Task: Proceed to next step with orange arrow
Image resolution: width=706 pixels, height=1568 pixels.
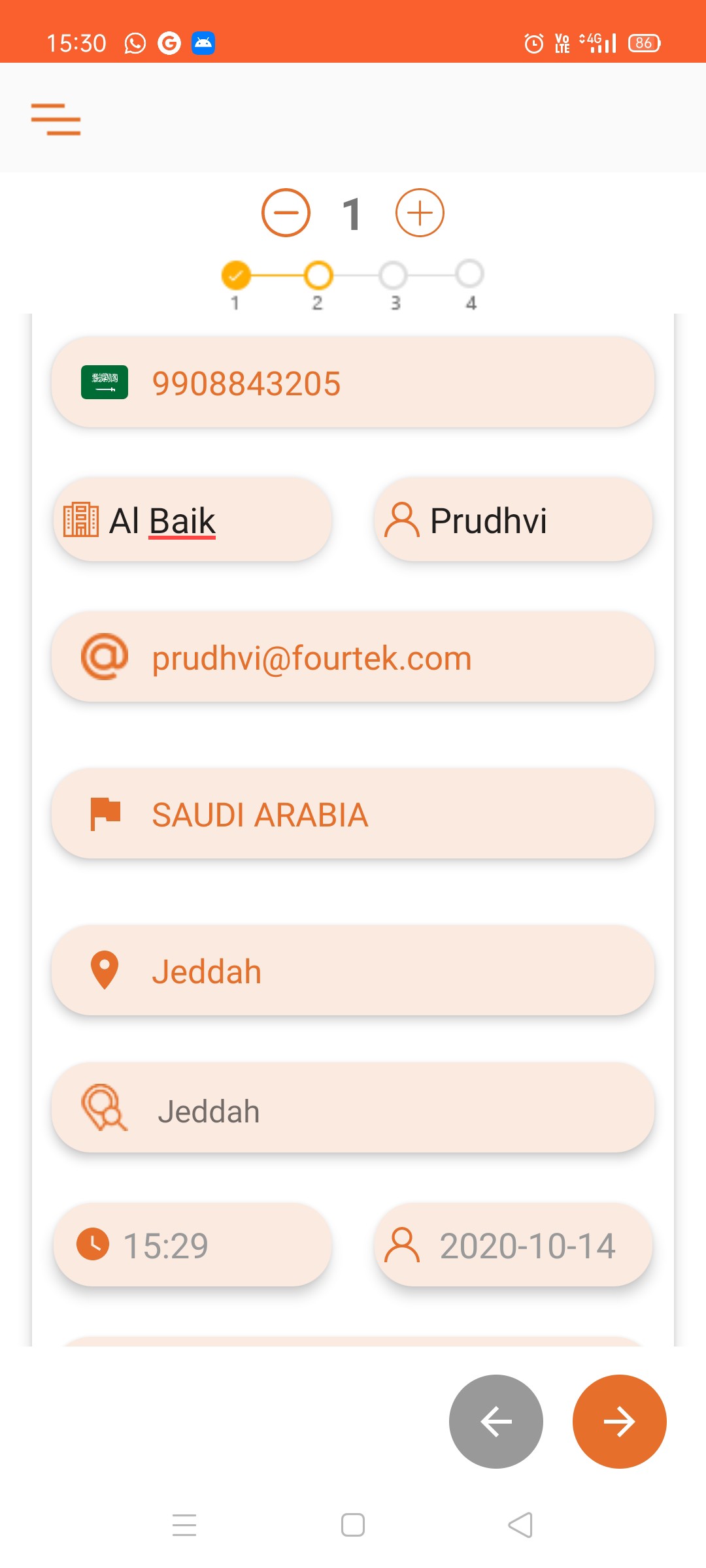Action: tap(619, 1422)
